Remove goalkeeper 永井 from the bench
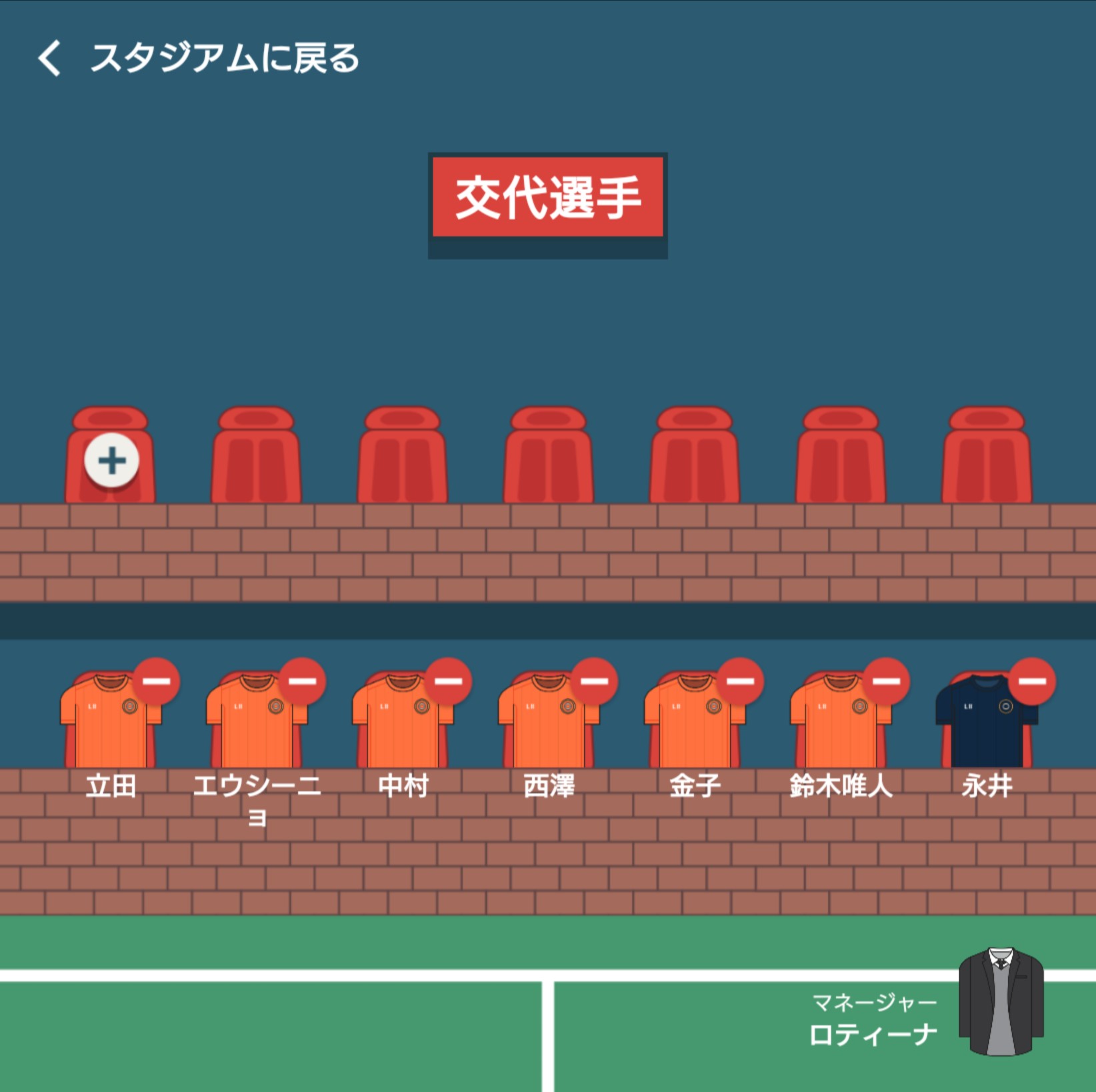The width and height of the screenshot is (1096, 1092). pyautogui.click(x=1032, y=681)
